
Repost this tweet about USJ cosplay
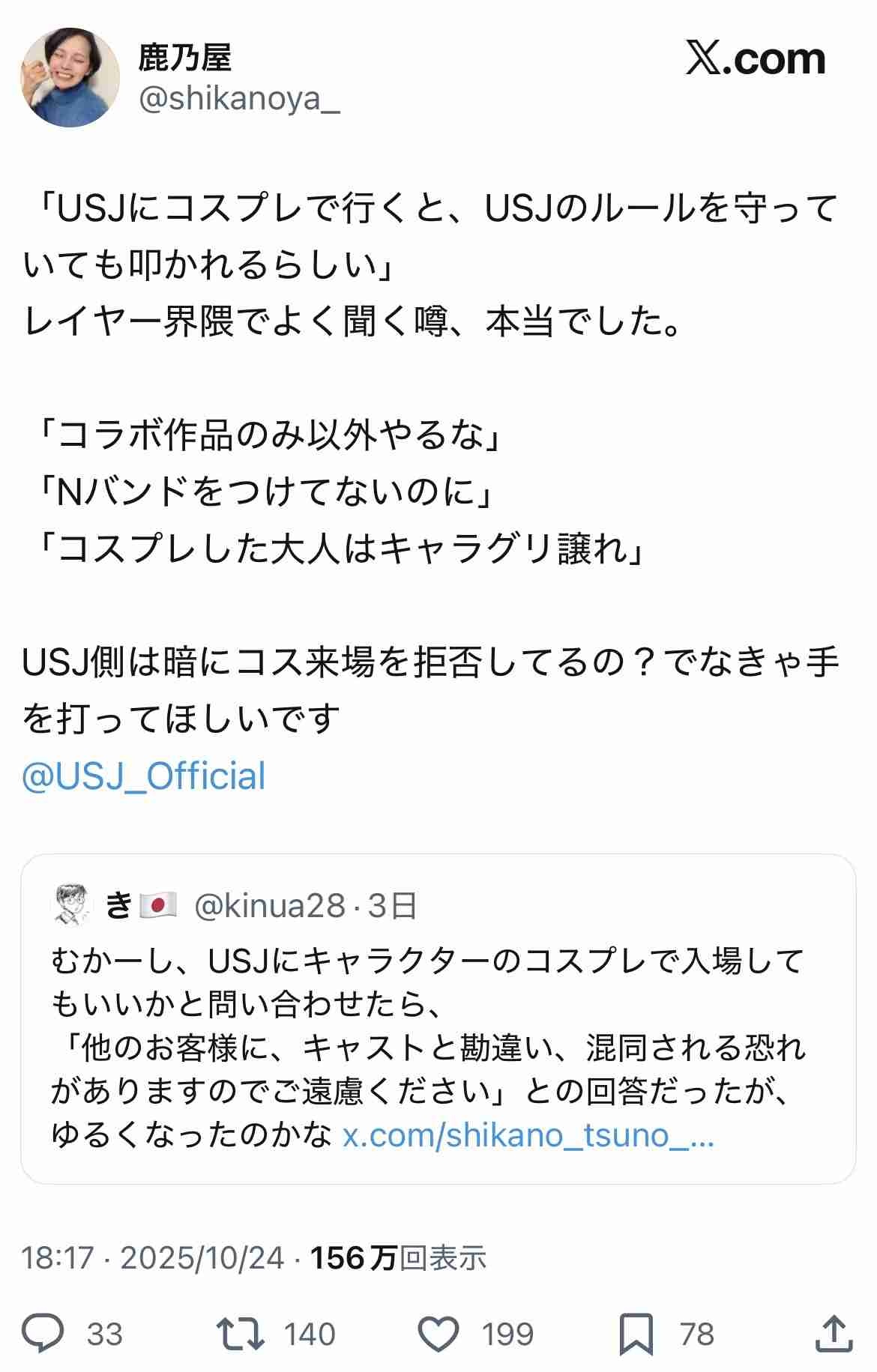pos(240,1333)
